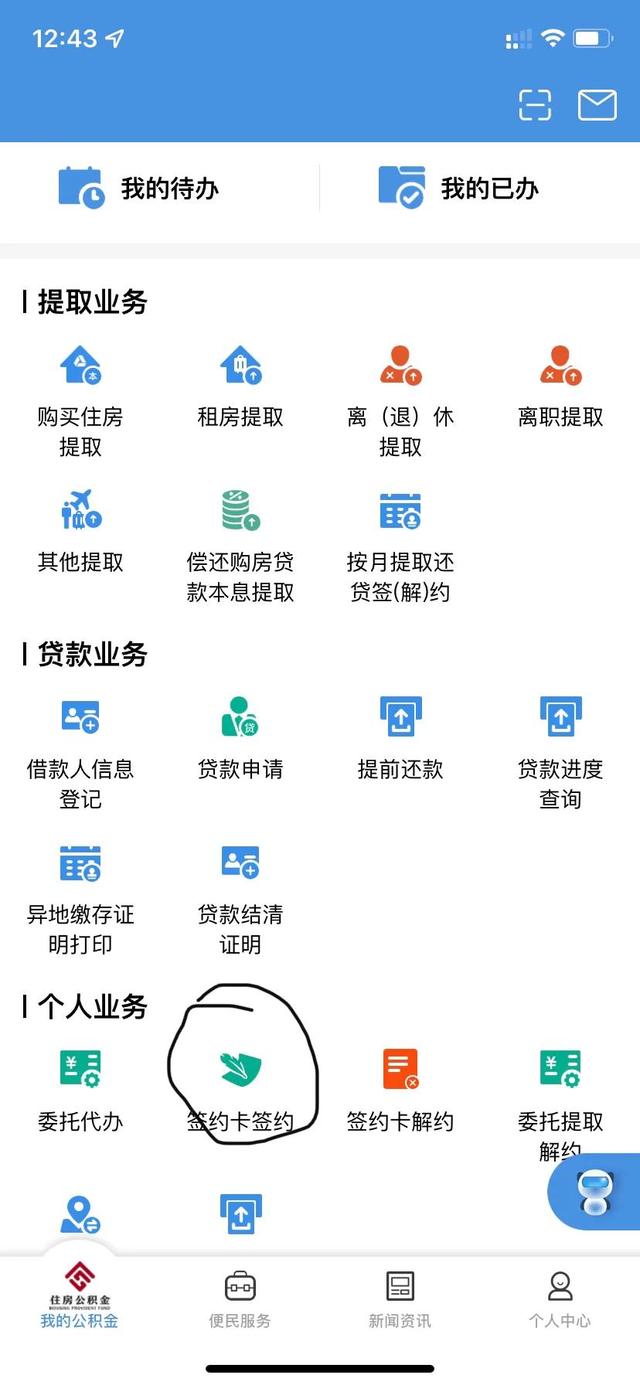The image size is (640, 1385).
Task: Open 我的已办 completed tasks
Action: [459, 188]
